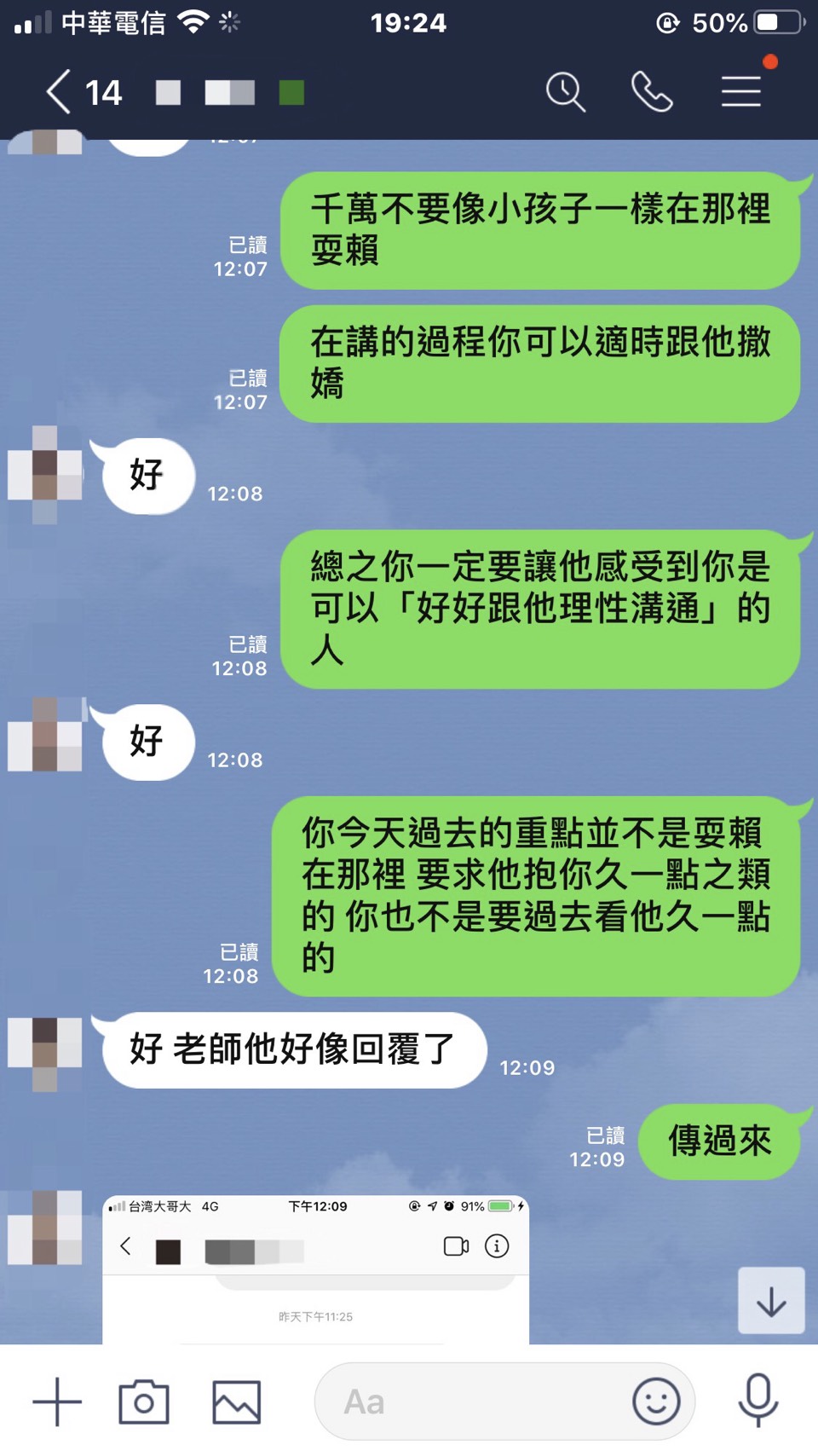Open the received screenshot image

pos(315,1270)
